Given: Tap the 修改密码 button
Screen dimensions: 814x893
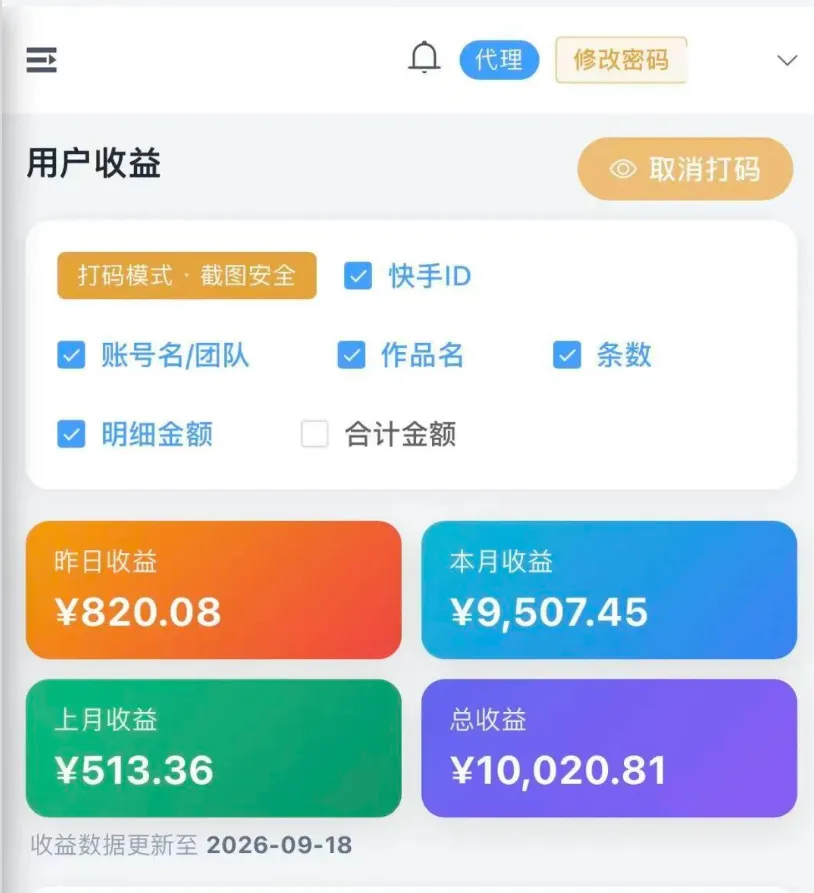Looking at the screenshot, I should [621, 60].
